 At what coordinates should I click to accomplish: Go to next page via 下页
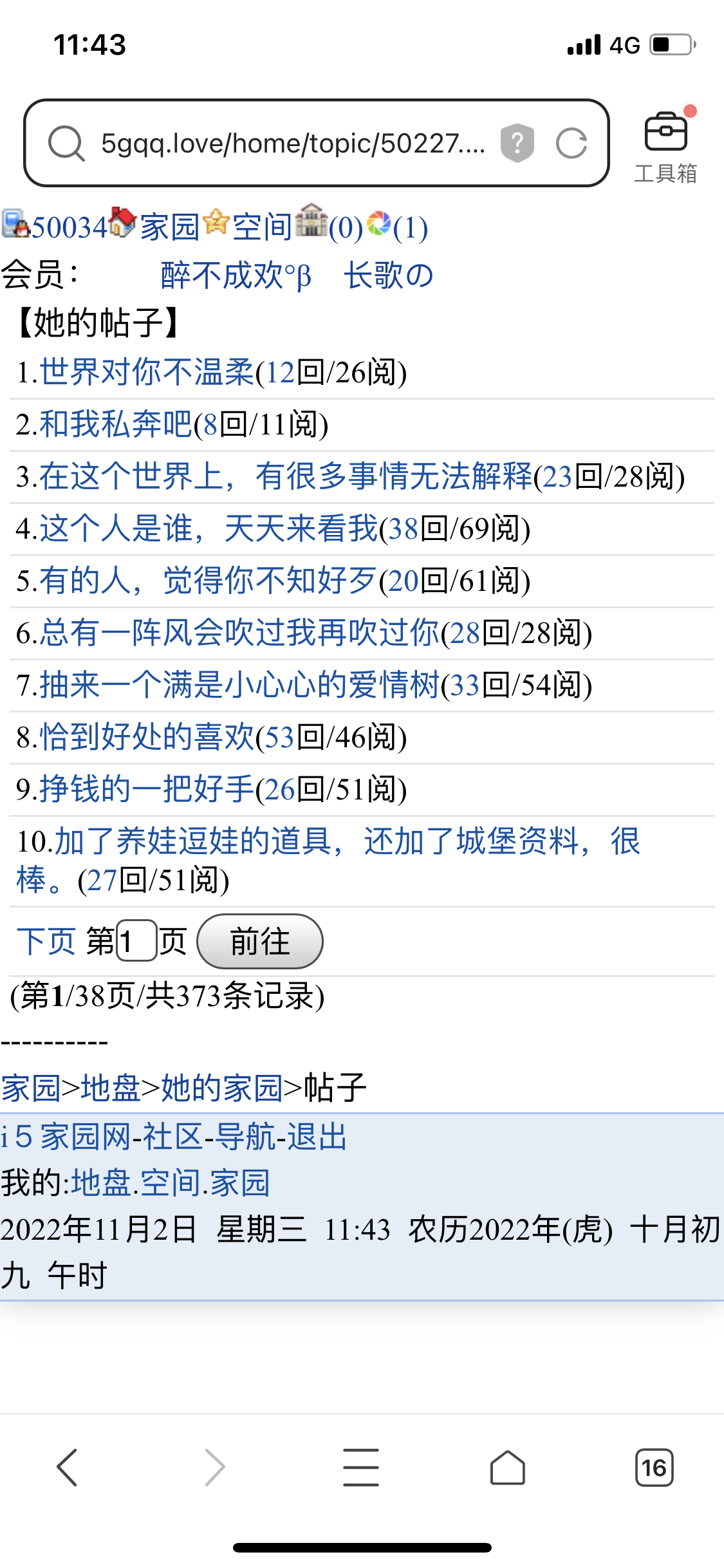tap(46, 941)
